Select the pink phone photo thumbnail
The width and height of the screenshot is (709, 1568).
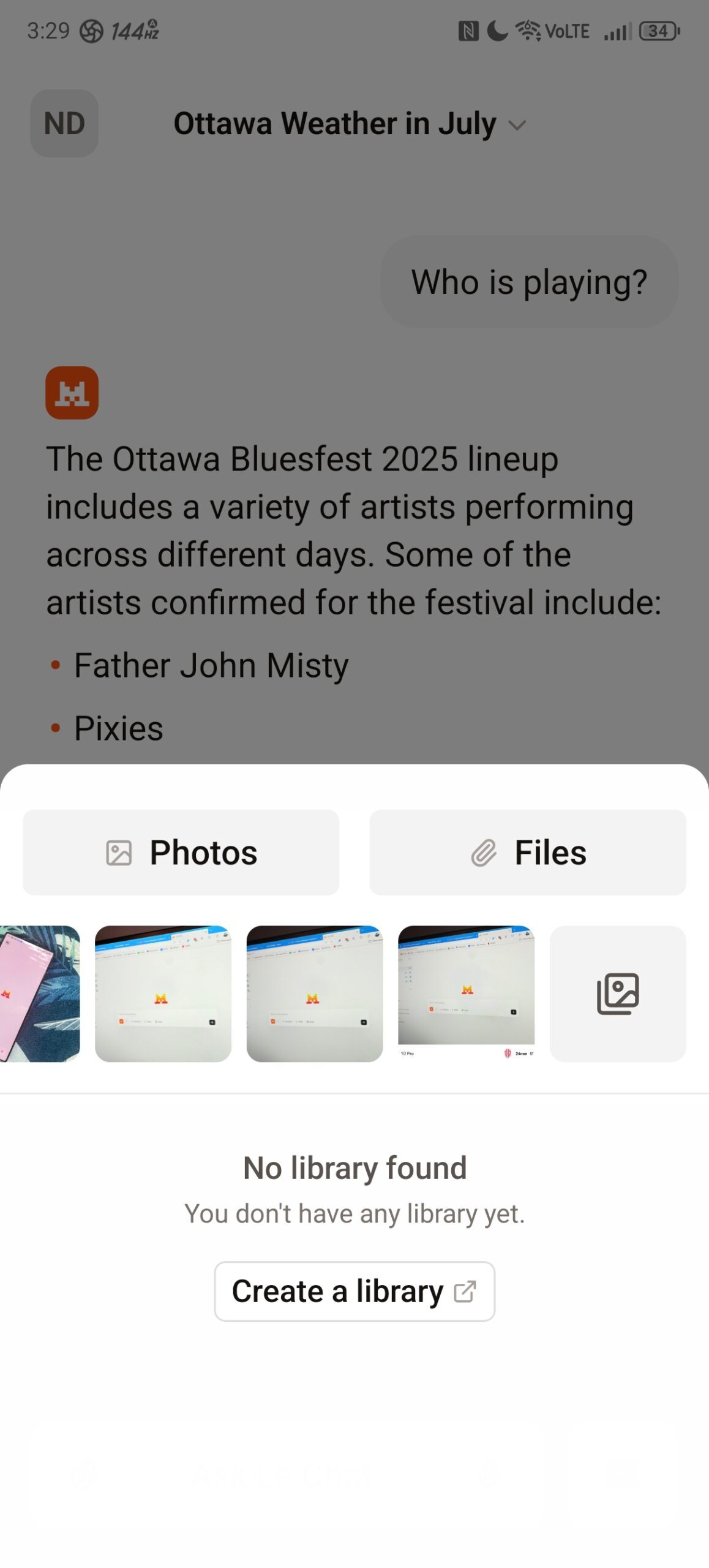[38, 993]
